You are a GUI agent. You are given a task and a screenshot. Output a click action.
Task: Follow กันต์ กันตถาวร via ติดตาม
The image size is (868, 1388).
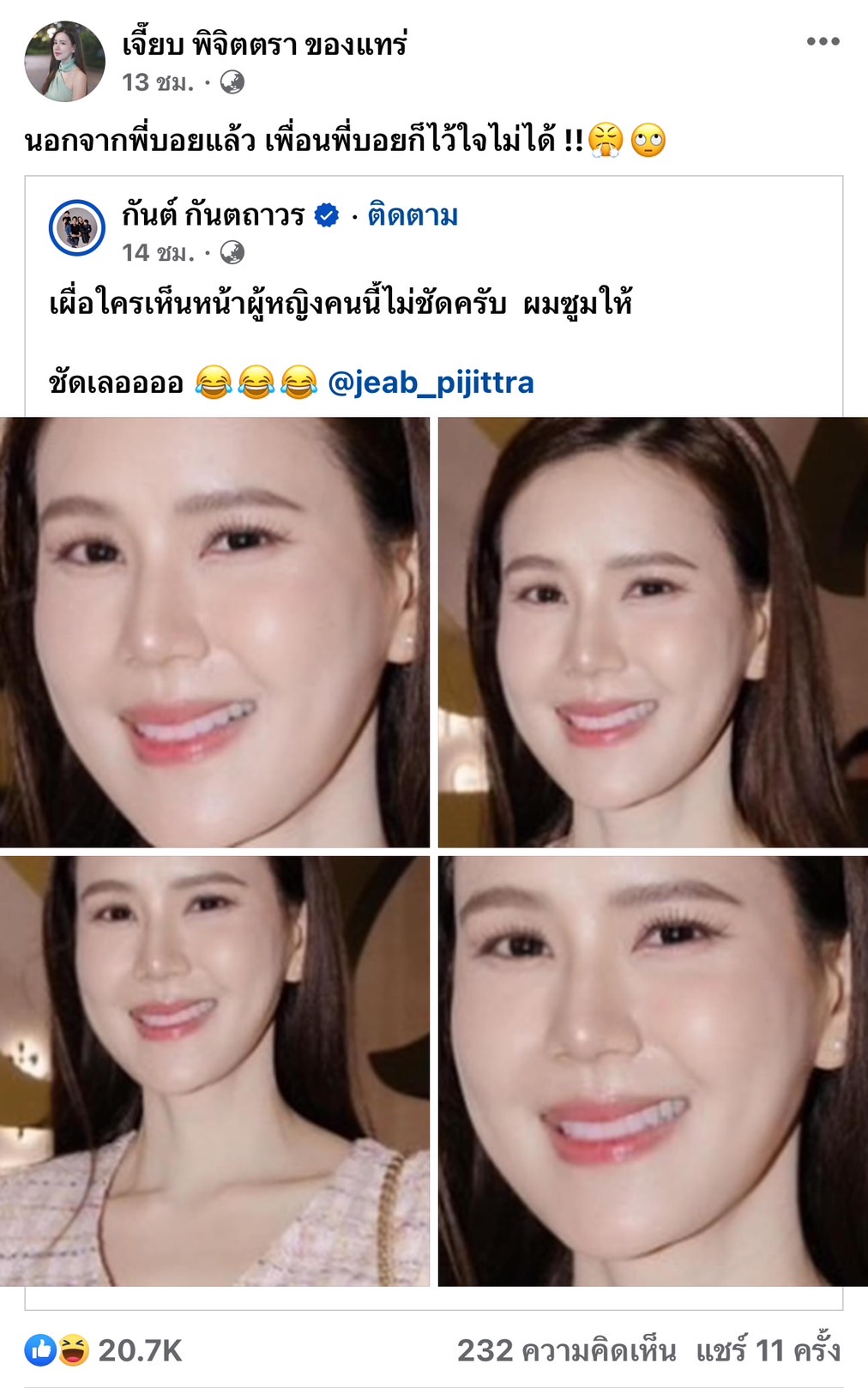pos(413,214)
